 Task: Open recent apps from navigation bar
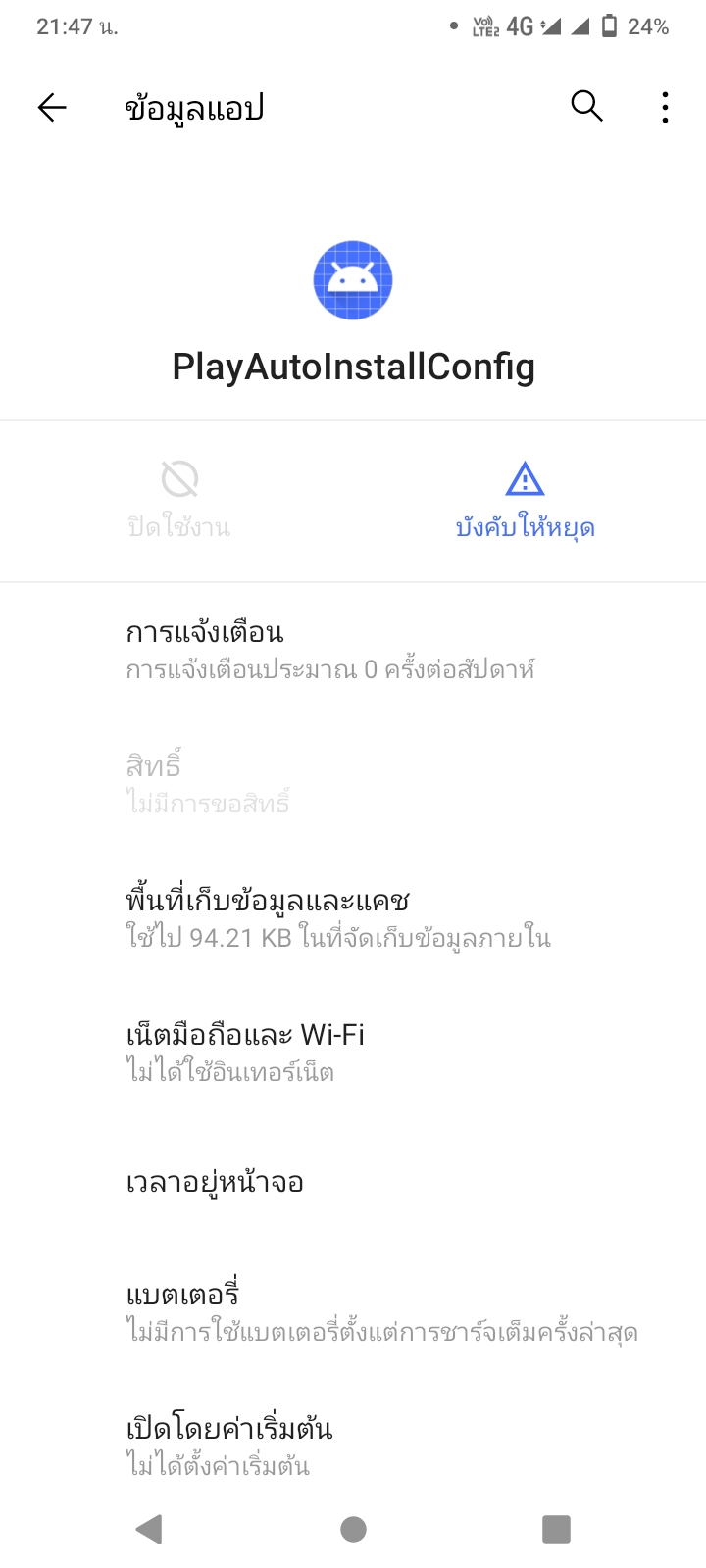[x=556, y=1529]
